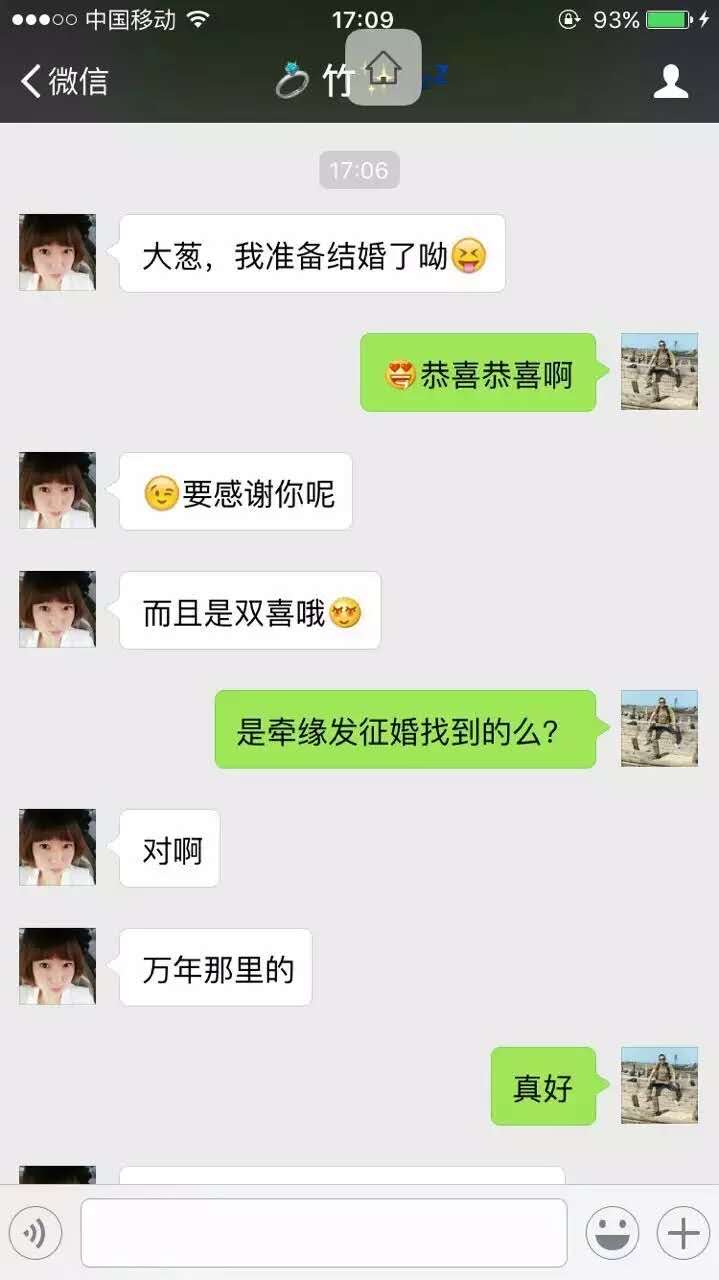Switch to voice message input
Screen dimensions: 719x1280
(x=36, y=1233)
